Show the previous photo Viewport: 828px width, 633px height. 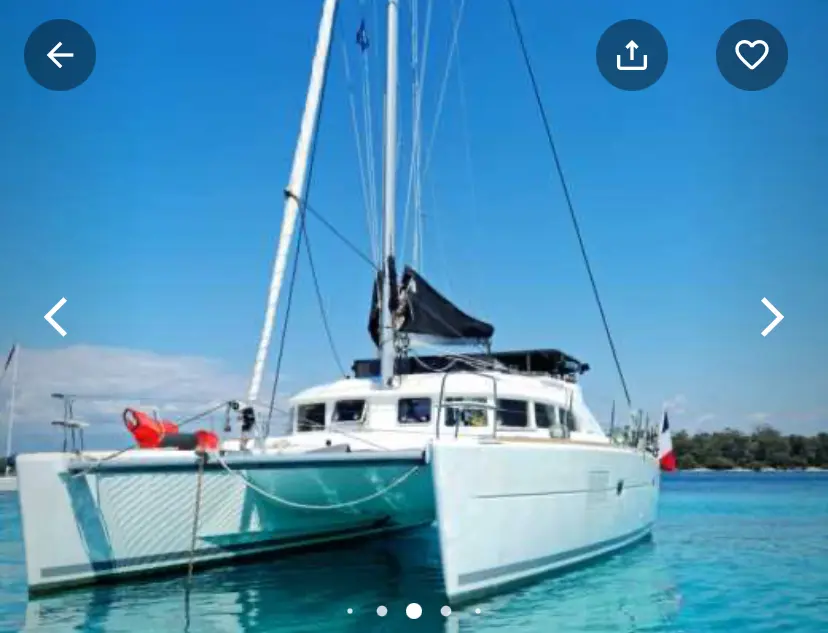coord(56,317)
